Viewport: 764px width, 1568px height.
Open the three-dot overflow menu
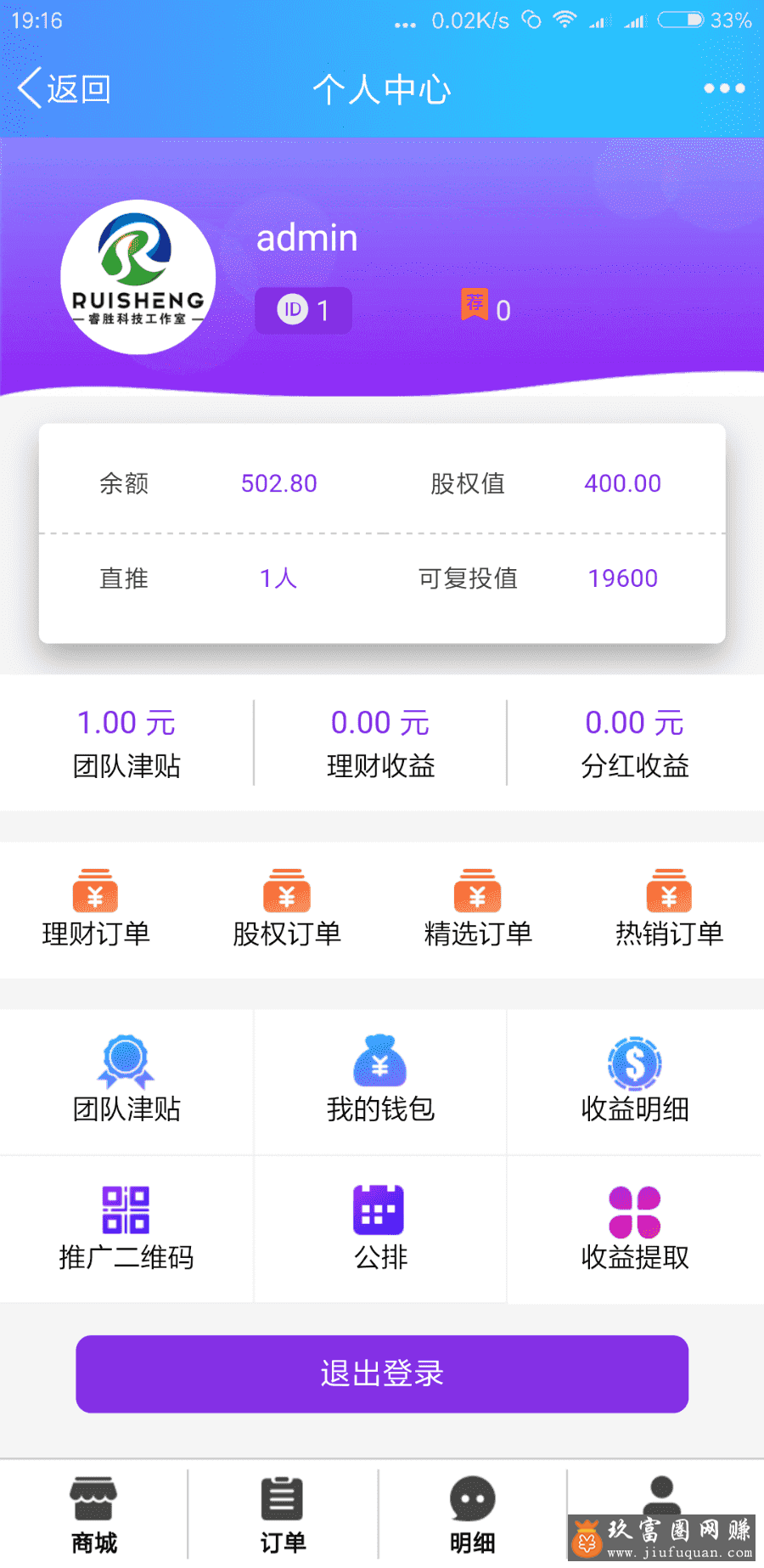click(724, 88)
